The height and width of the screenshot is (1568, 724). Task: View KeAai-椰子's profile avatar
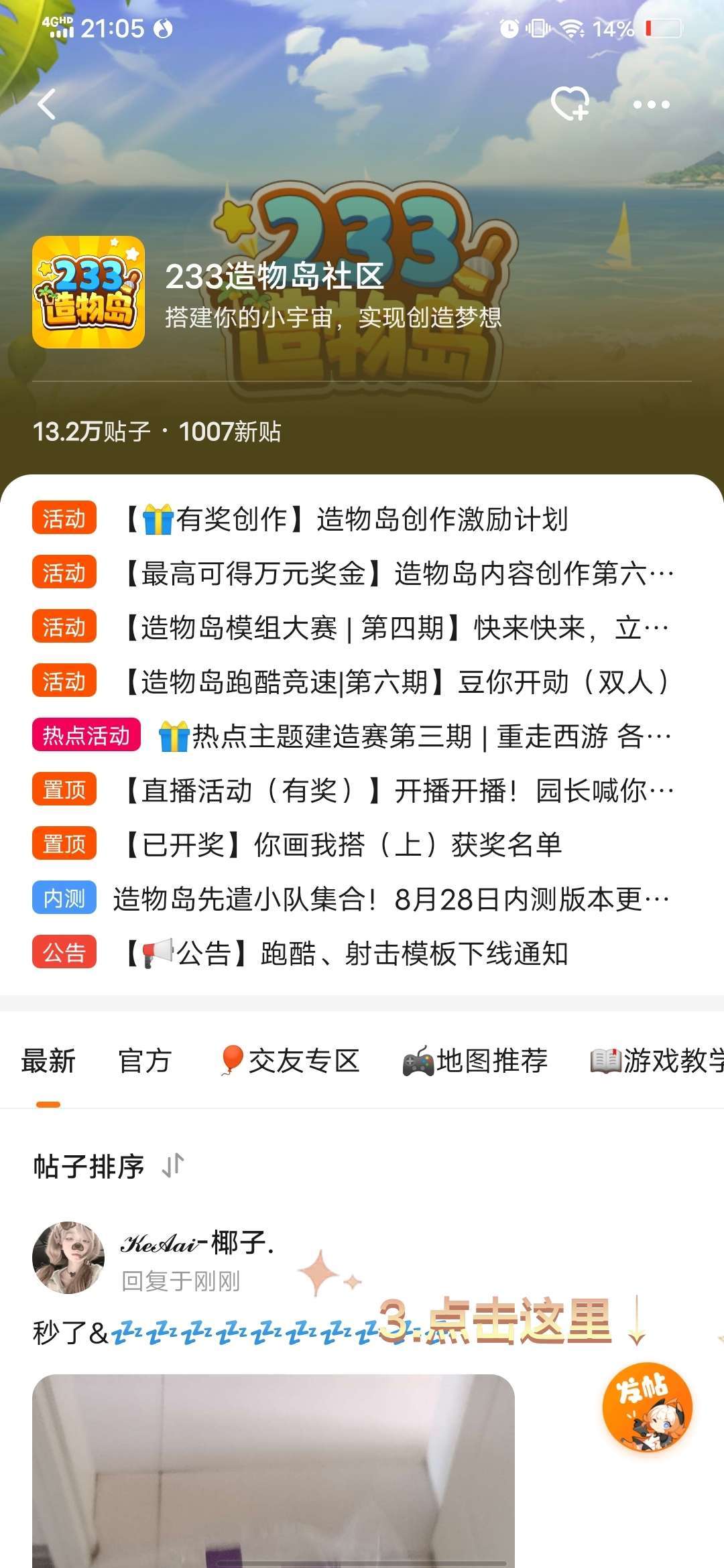pyautogui.click(x=68, y=1257)
